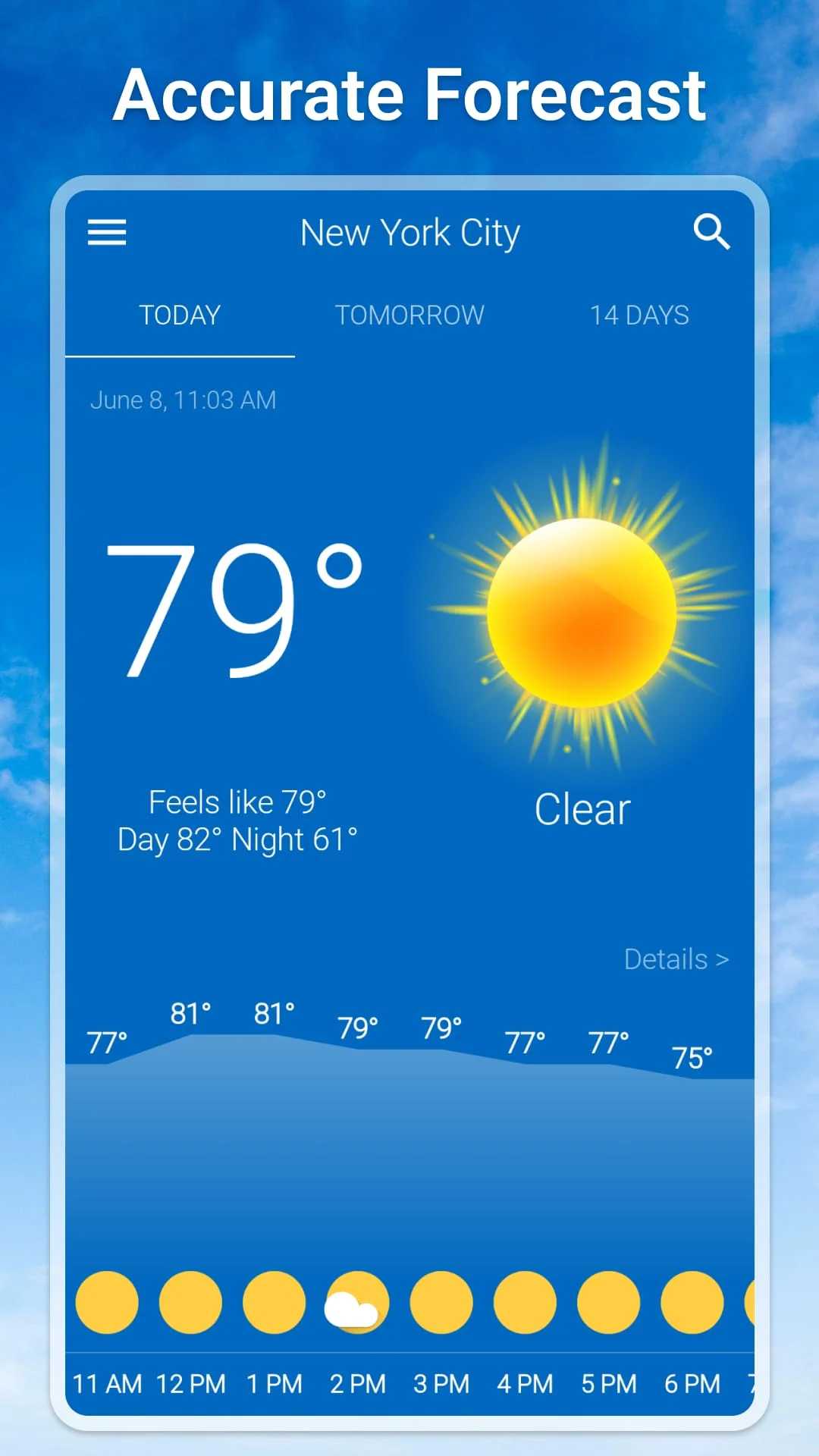The image size is (819, 1456).
Task: Open the Details link
Action: point(675,959)
